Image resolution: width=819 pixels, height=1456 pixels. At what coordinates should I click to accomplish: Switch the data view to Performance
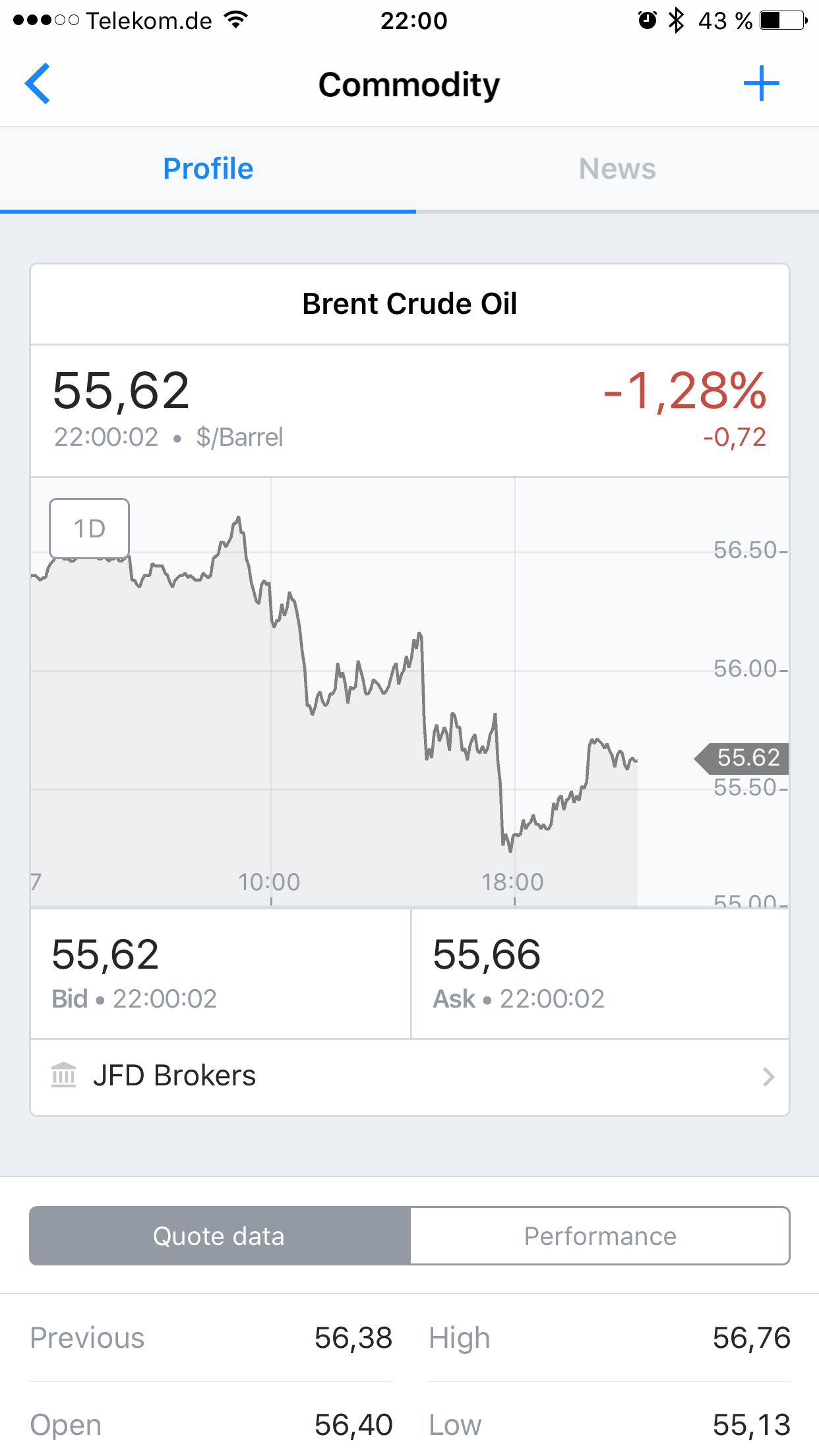tap(599, 1236)
